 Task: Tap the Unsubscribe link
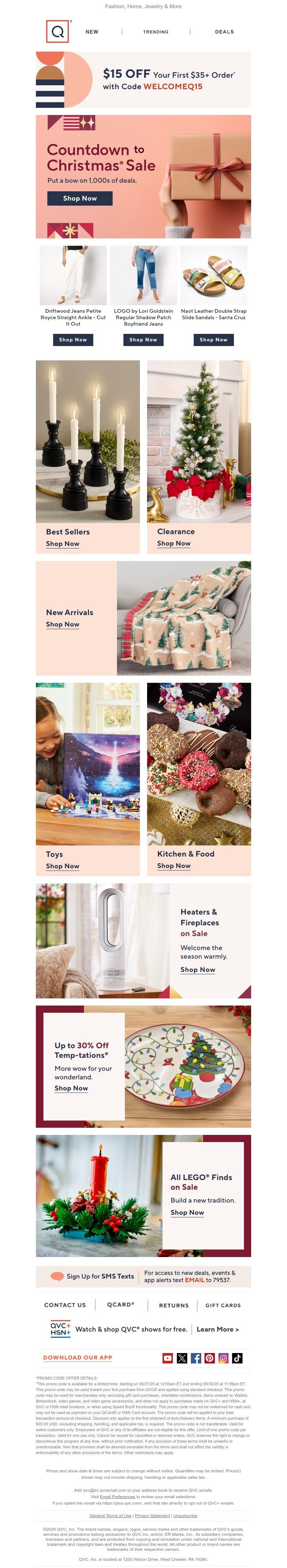tap(185, 1516)
